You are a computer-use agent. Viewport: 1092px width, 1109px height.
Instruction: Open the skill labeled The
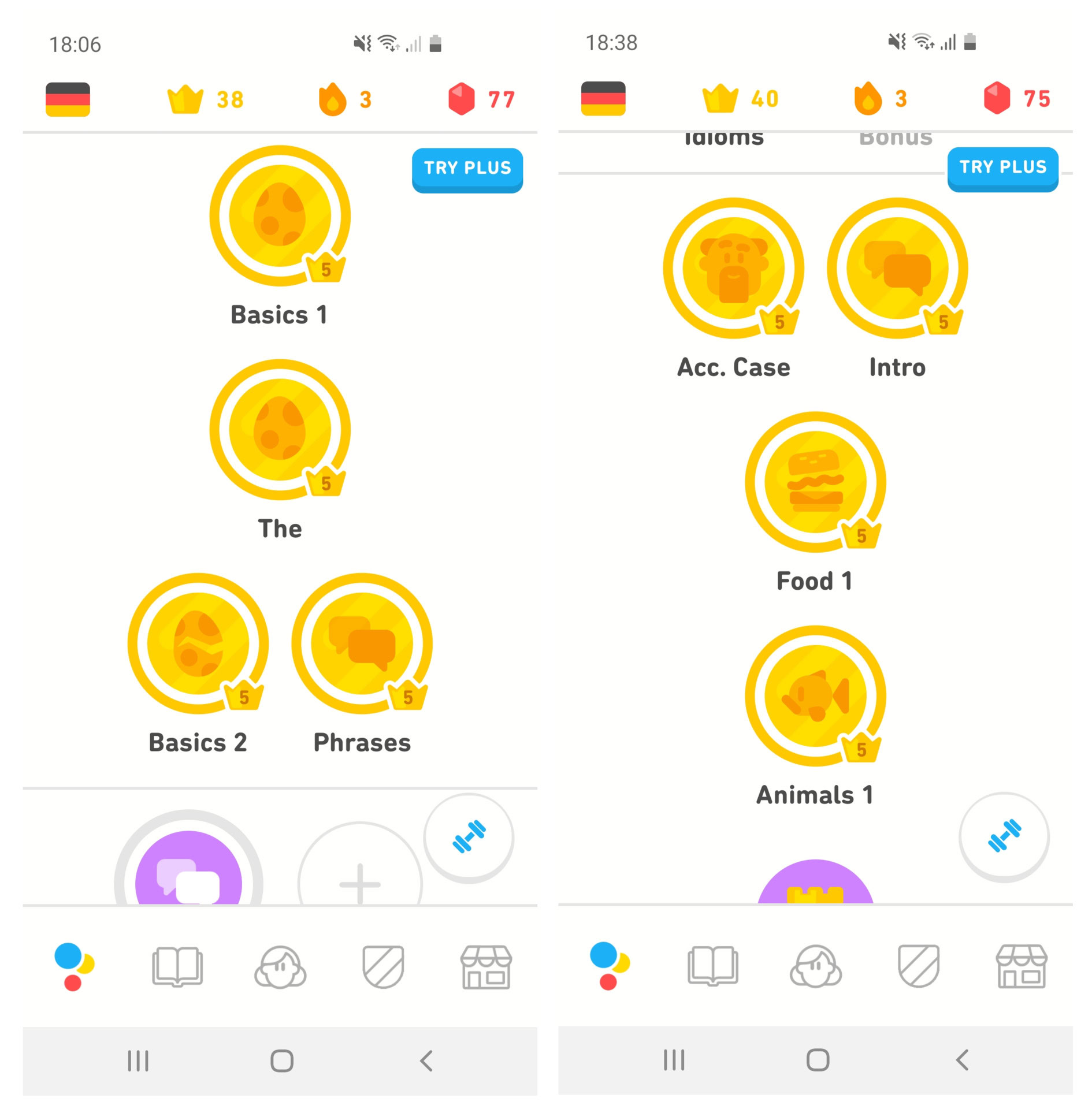tap(280, 429)
